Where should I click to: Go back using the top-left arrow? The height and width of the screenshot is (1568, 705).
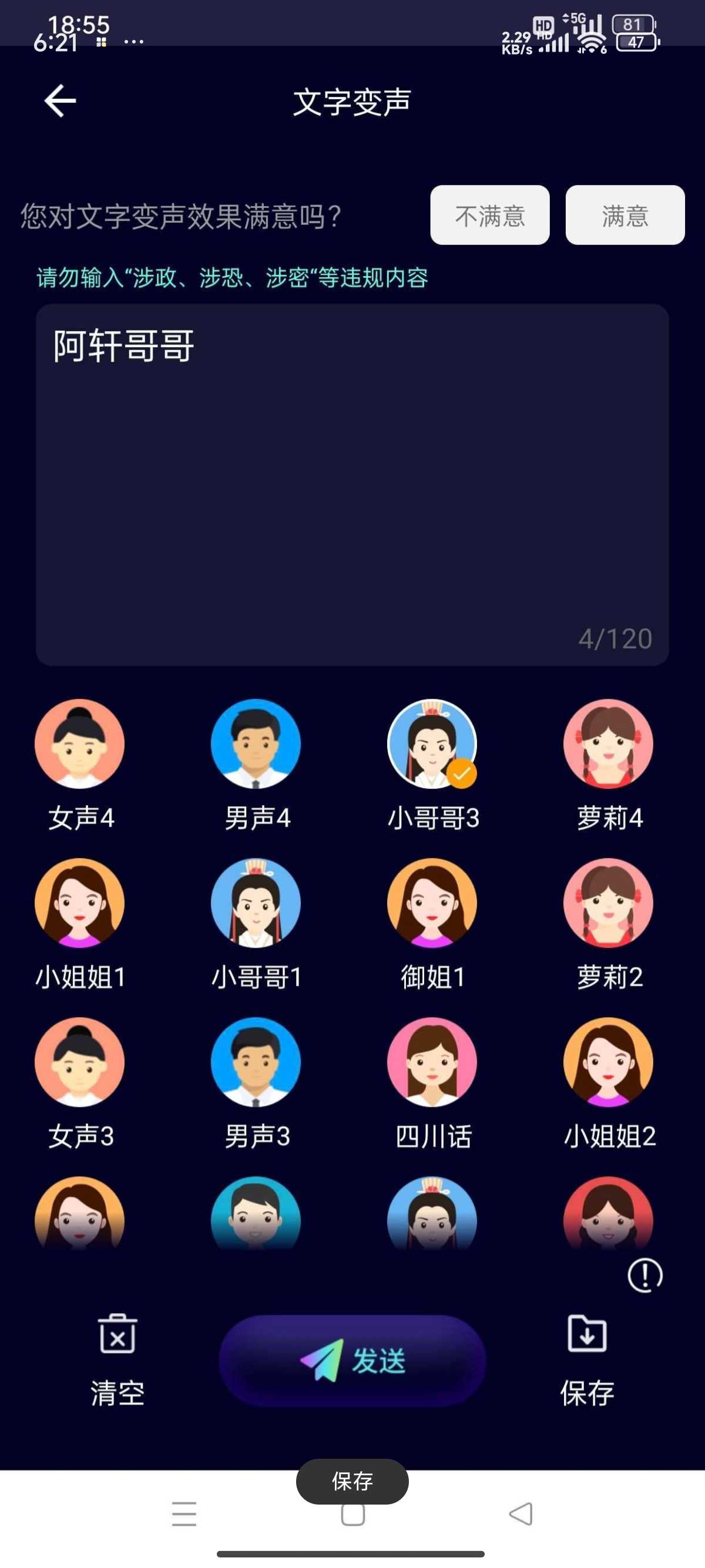(x=60, y=100)
